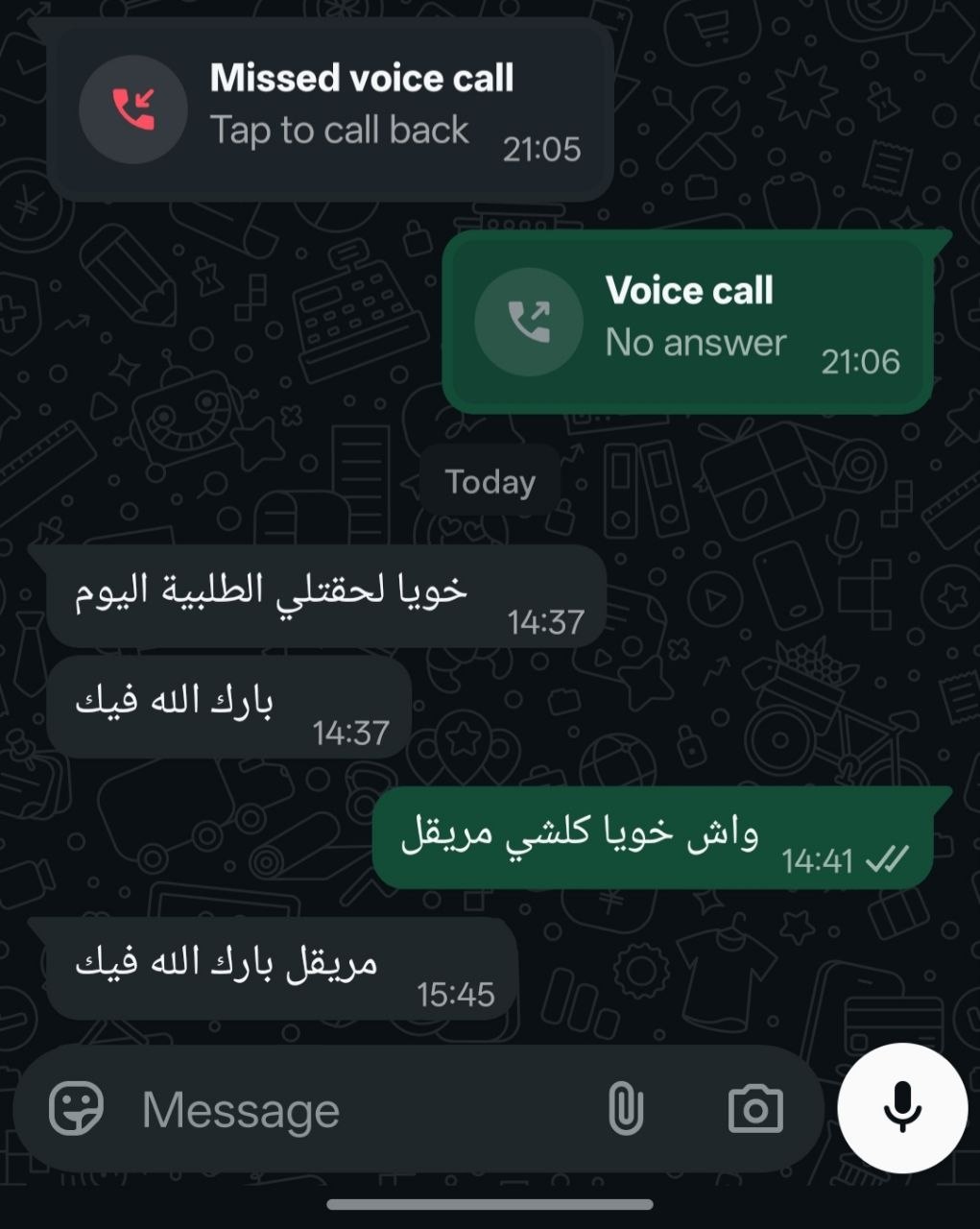Tap the microphone voice message button
980x1229 pixels.
pyautogui.click(x=901, y=1108)
